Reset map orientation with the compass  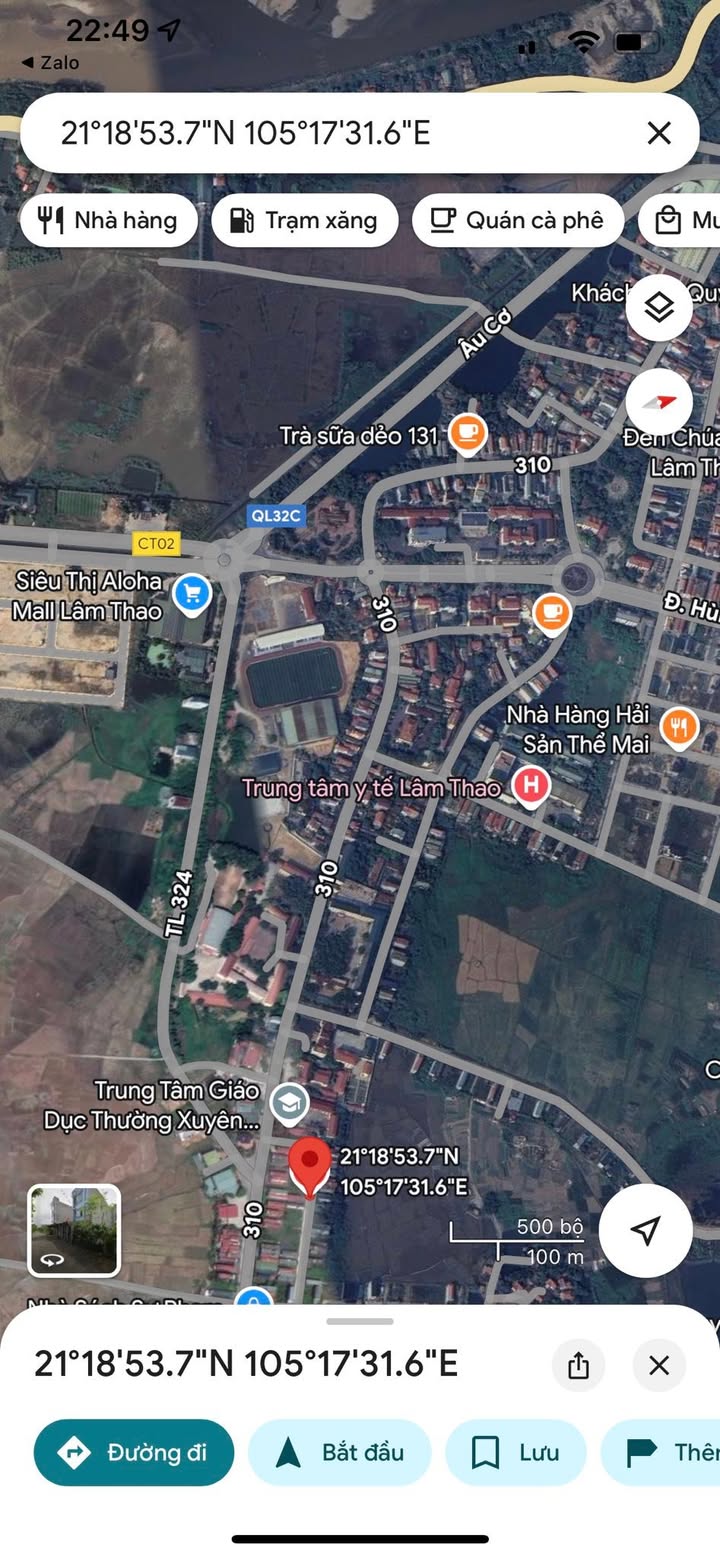[659, 402]
